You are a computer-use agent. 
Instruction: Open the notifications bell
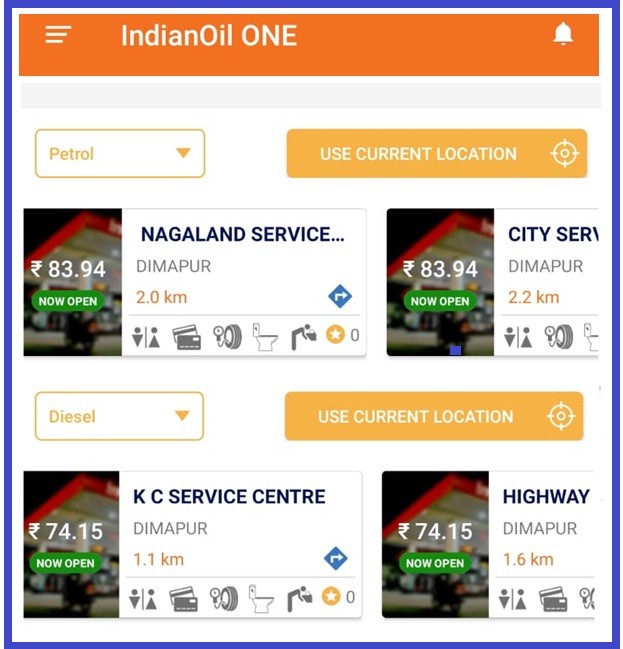564,35
